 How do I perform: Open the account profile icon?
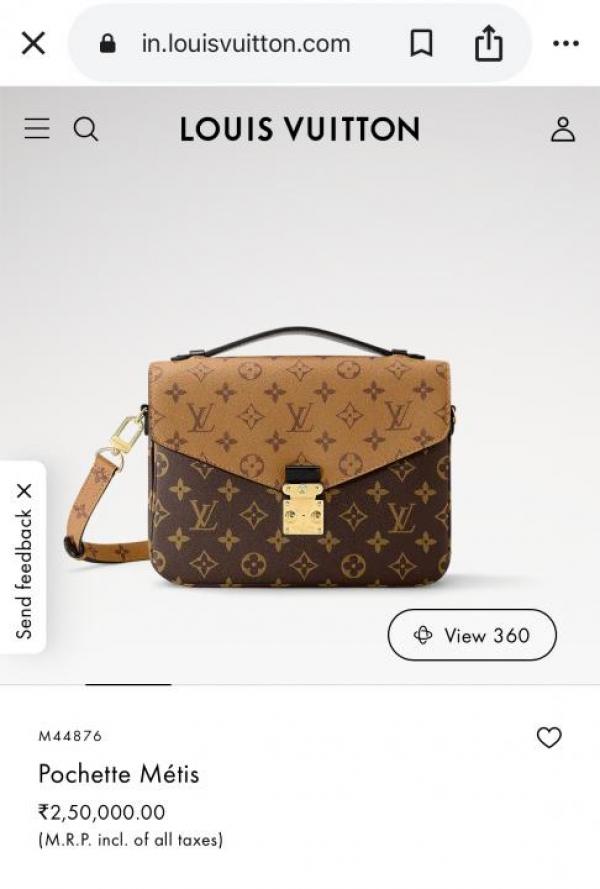pos(563,129)
